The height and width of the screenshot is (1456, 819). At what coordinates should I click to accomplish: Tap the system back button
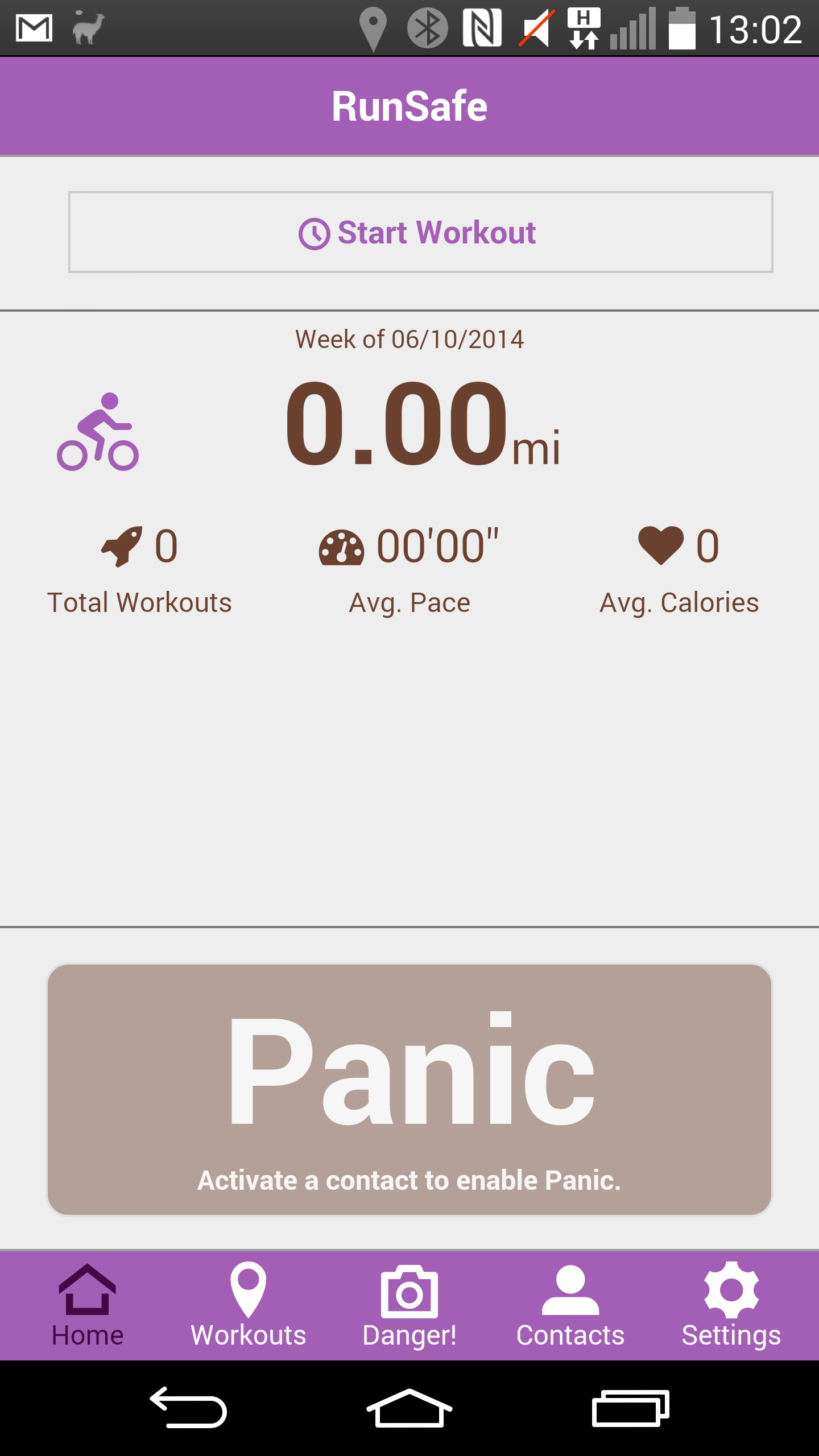(188, 1408)
